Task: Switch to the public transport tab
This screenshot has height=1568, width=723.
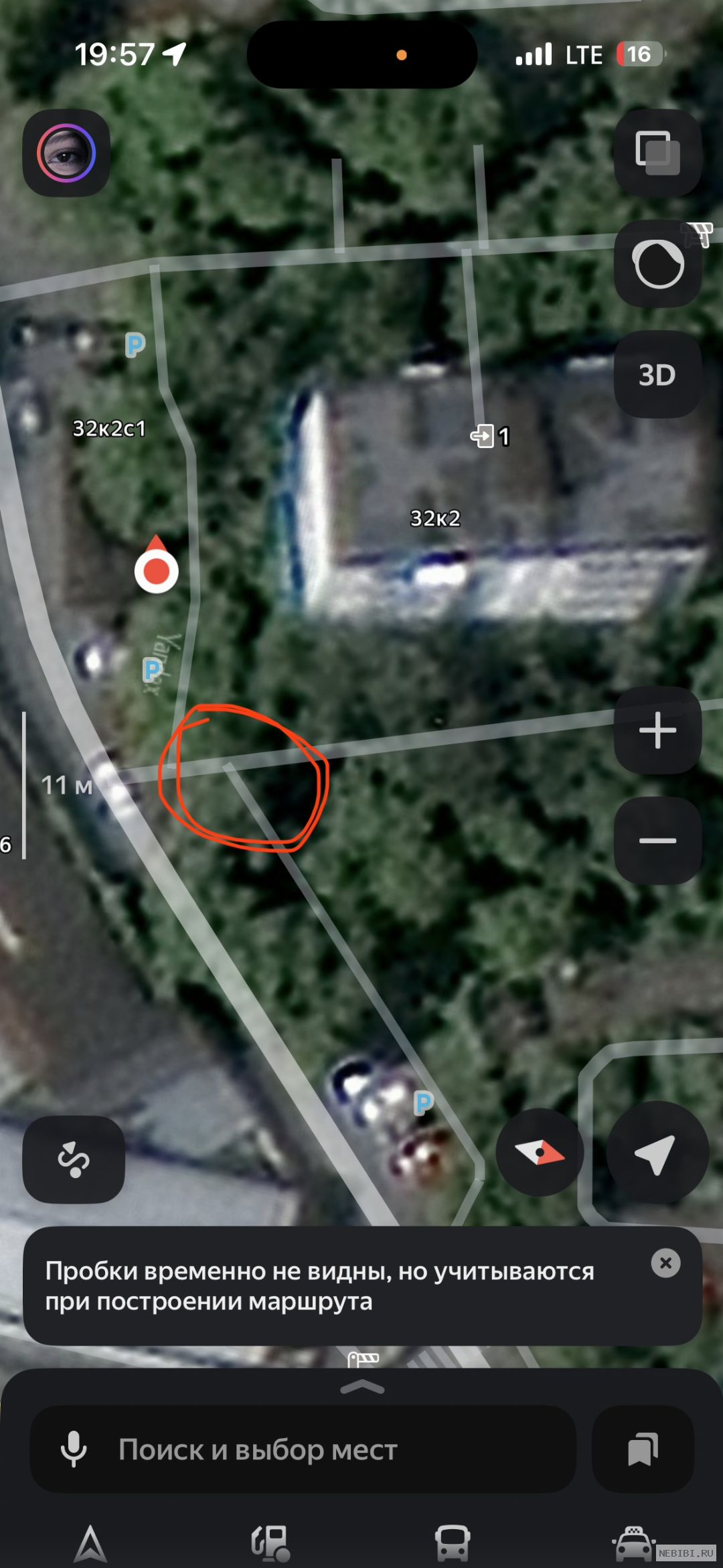Action: coord(453,1543)
